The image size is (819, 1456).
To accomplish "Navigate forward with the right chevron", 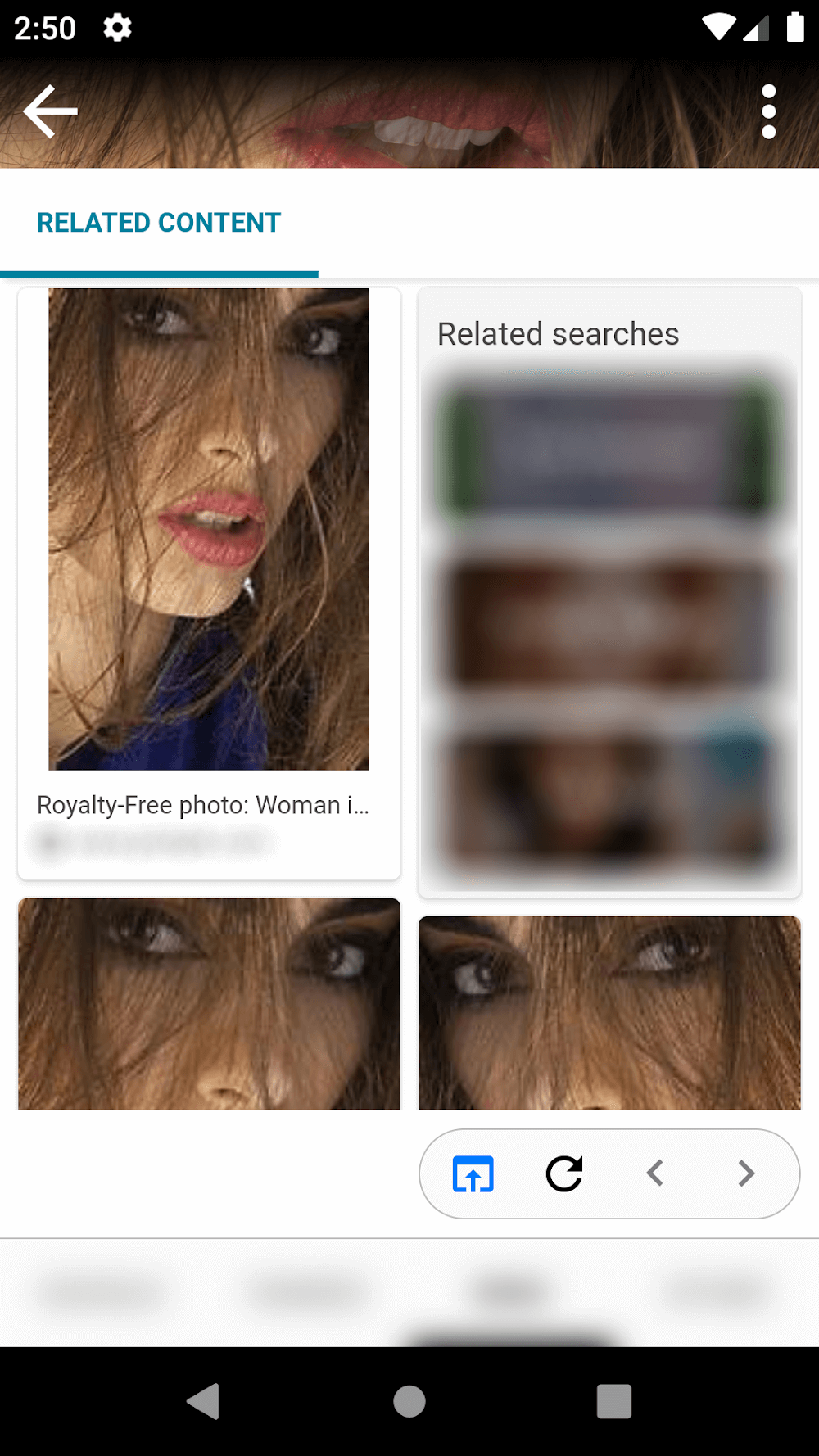I will 746,1173.
